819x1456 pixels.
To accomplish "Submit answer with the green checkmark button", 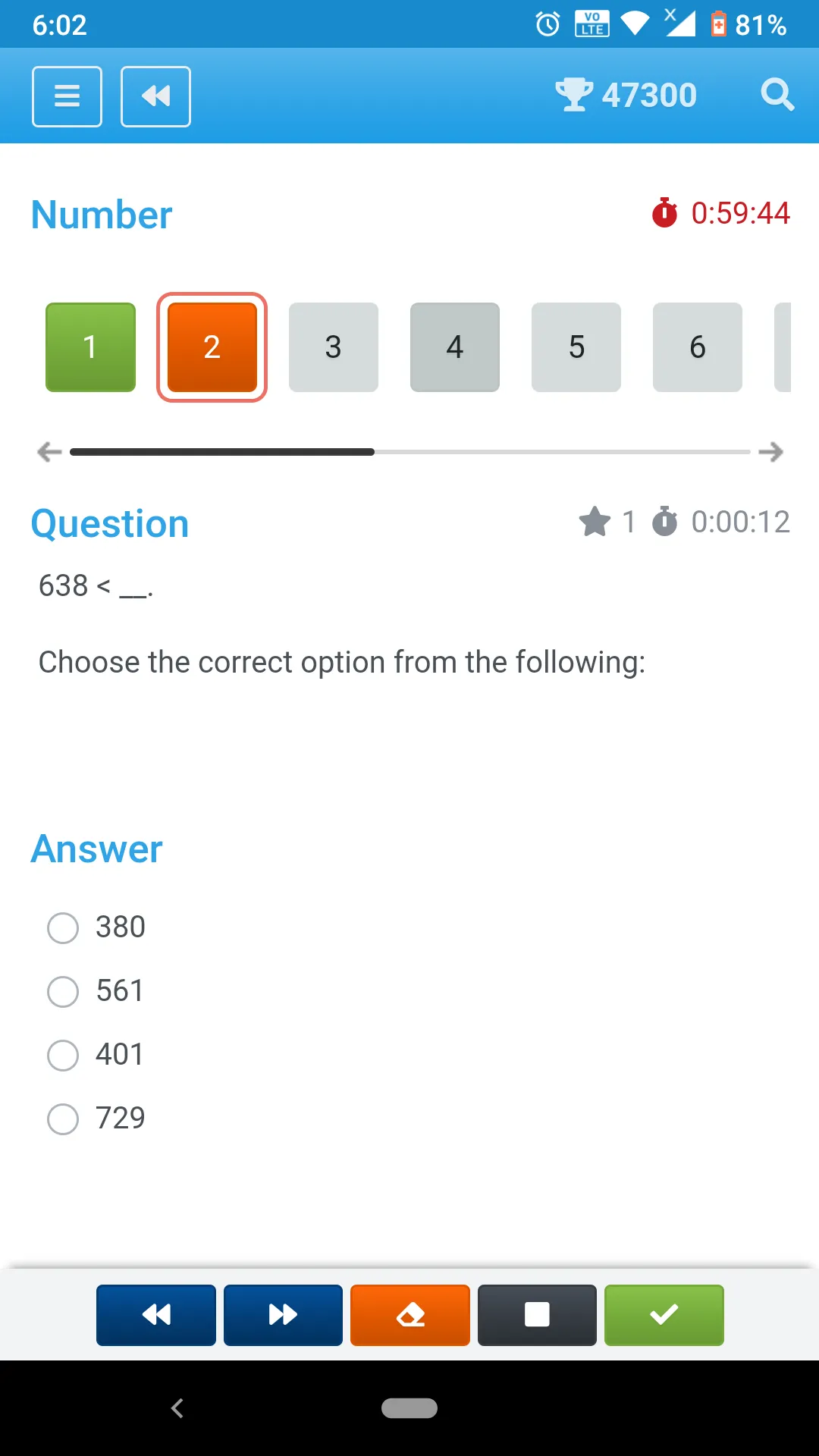I will (x=664, y=1316).
